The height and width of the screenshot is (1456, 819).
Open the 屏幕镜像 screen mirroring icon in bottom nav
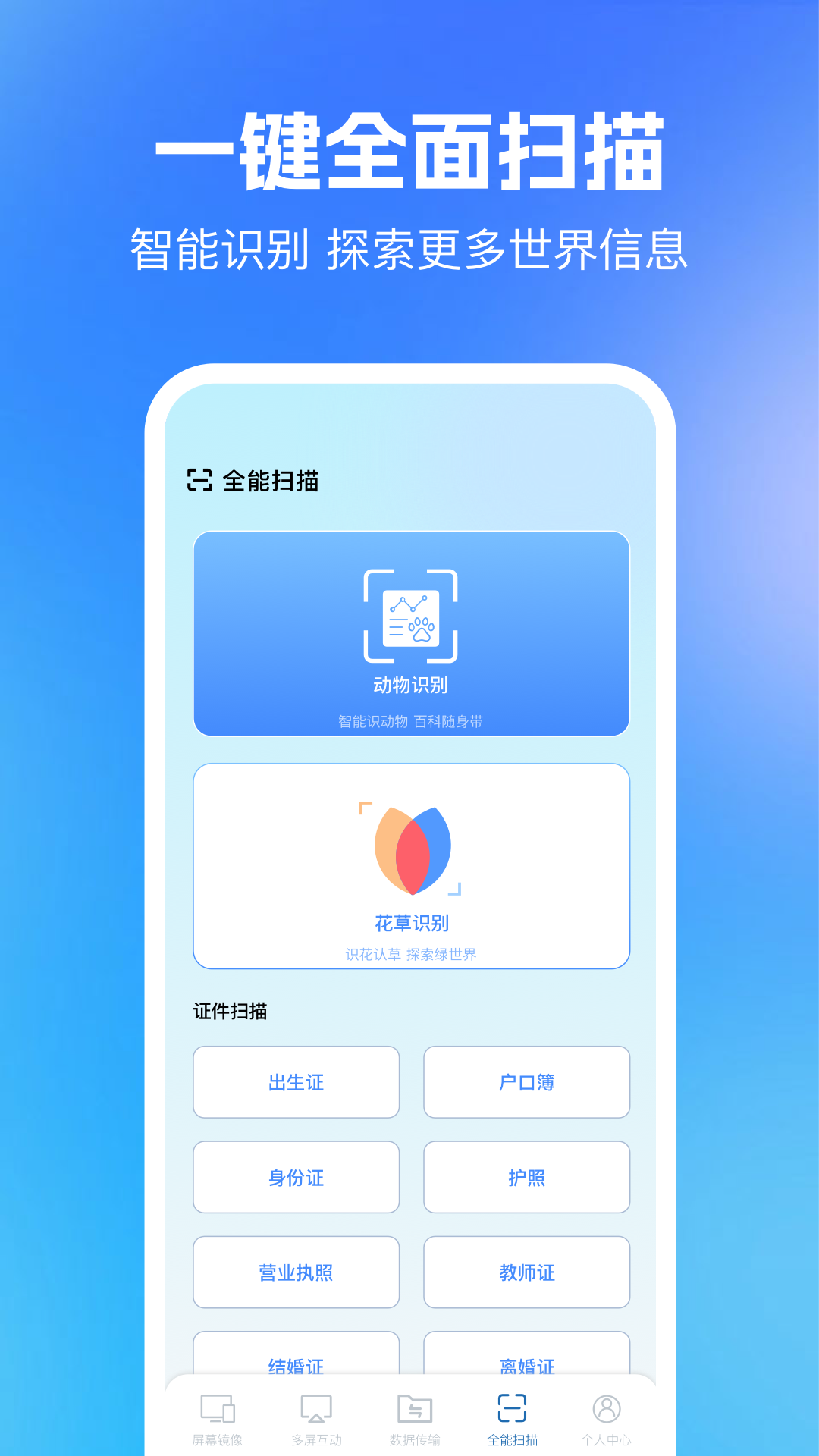(x=218, y=1410)
